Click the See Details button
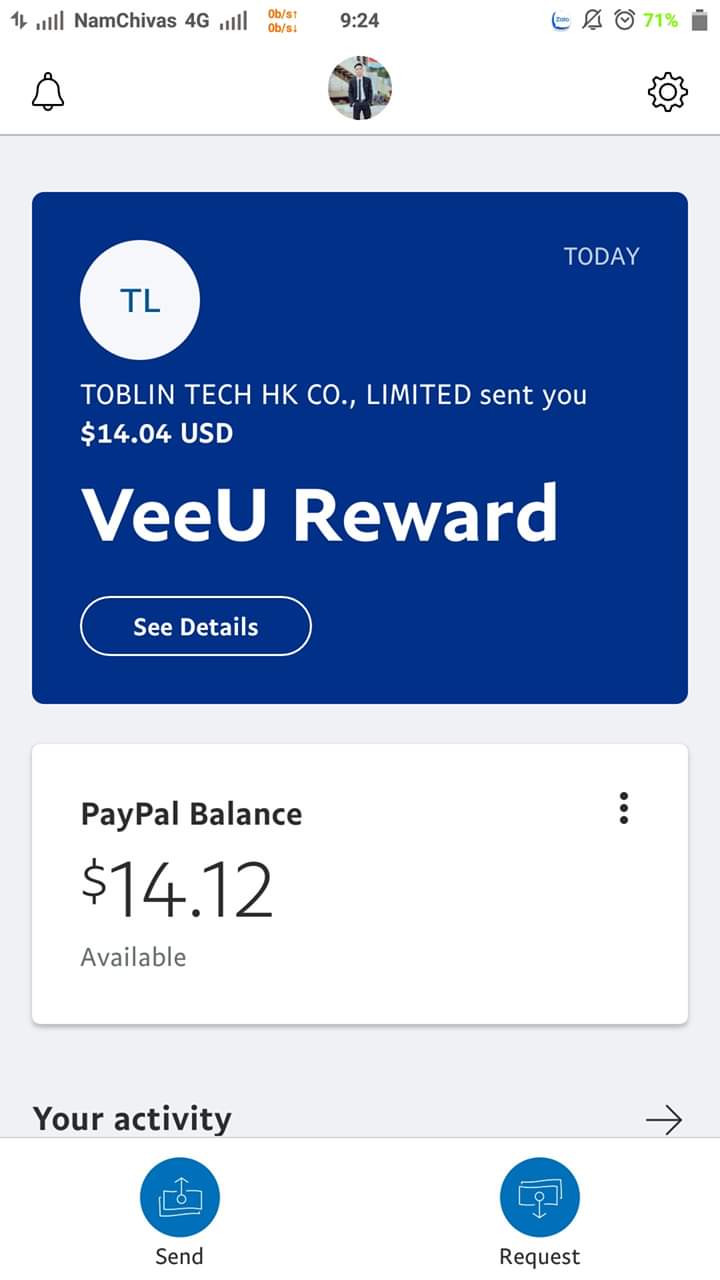720x1280 pixels. pos(195,626)
